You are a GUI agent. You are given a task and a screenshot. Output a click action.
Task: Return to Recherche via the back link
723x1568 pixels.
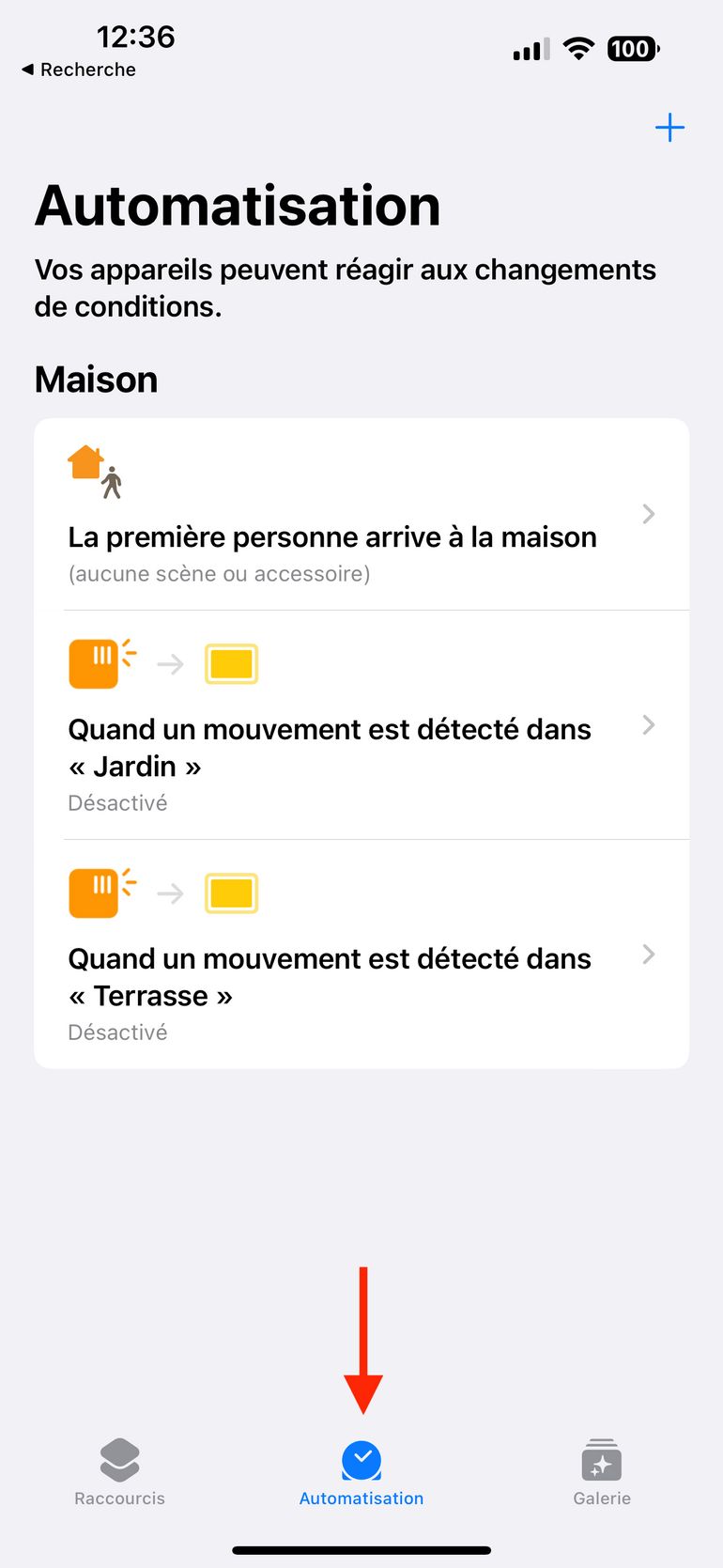click(x=79, y=70)
